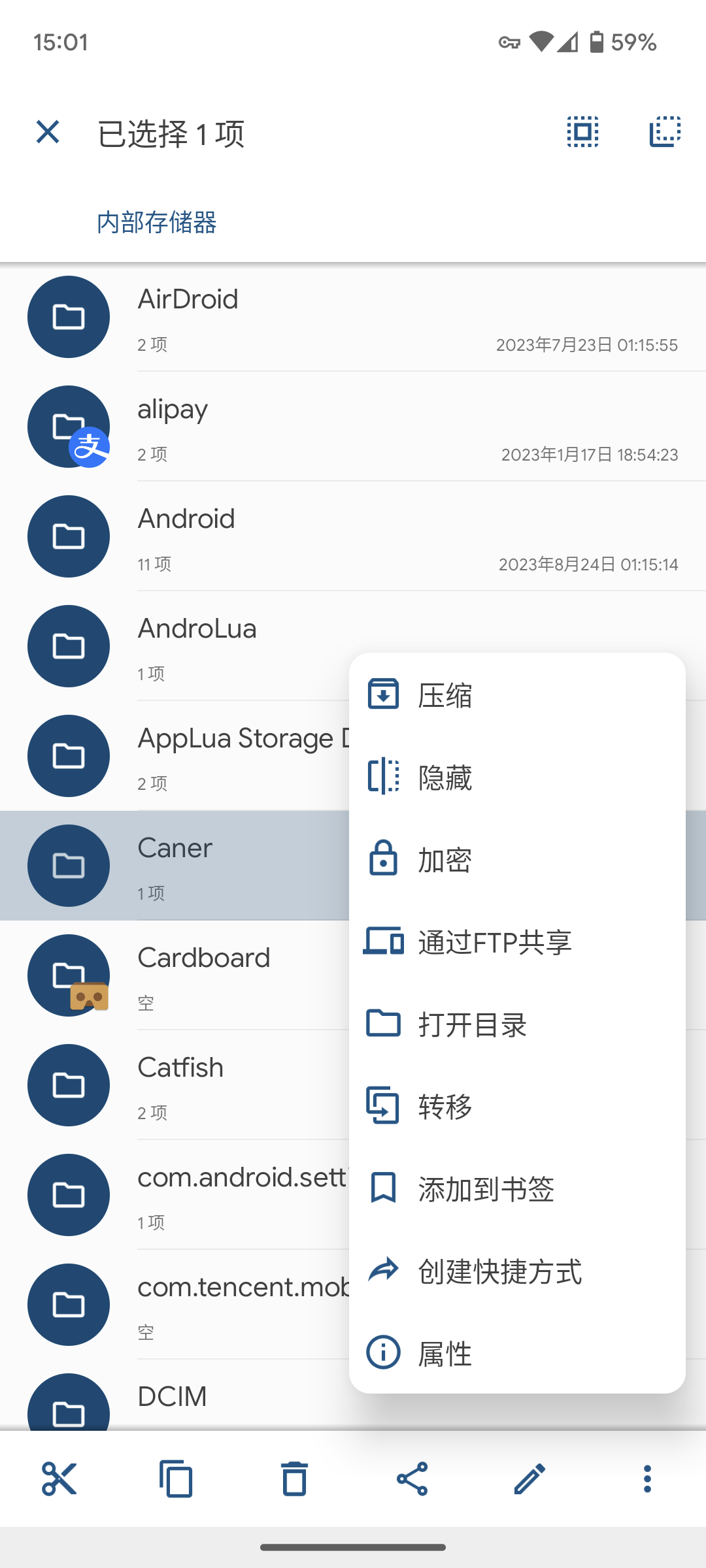Viewport: 706px width, 1568px height.
Task: Tap the copy icon in bottom toolbar
Action: click(x=176, y=1479)
